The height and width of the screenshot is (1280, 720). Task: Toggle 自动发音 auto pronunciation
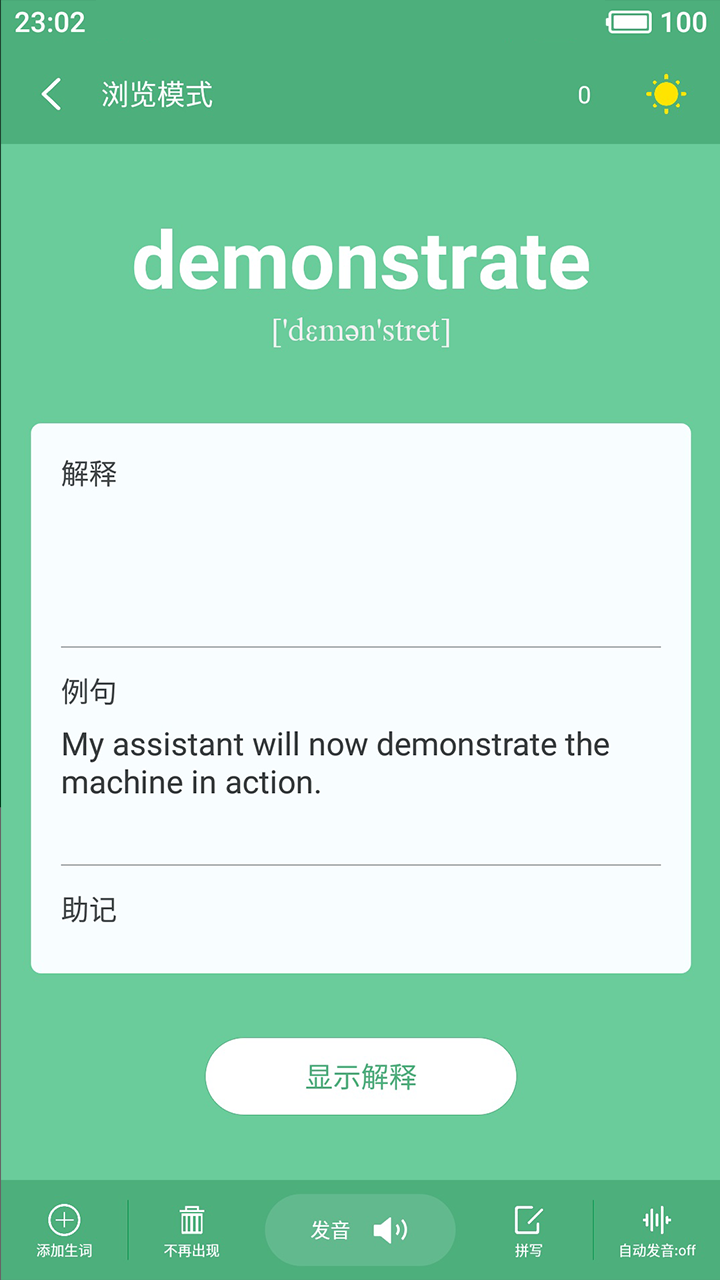tap(657, 1231)
